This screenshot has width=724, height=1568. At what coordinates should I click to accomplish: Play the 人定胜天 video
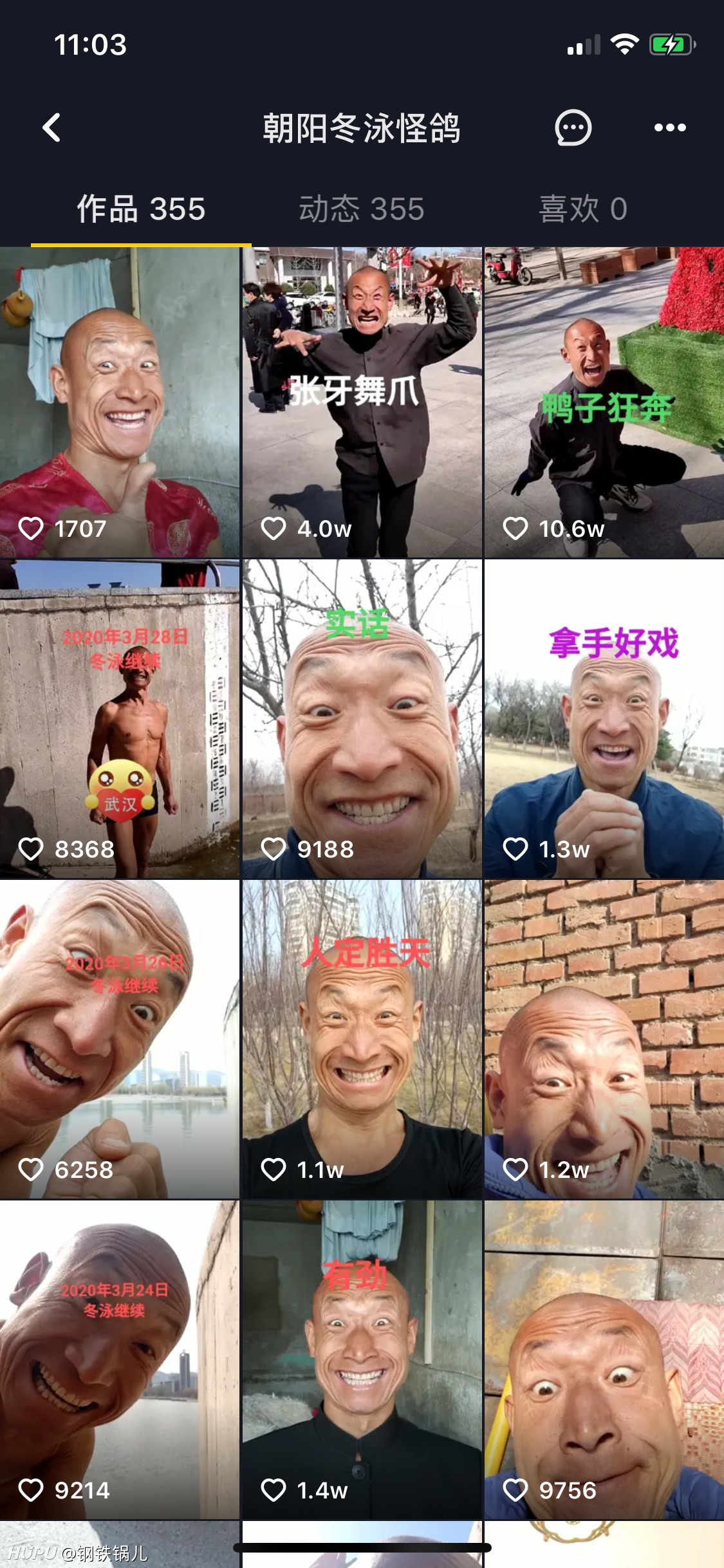coord(362,1040)
